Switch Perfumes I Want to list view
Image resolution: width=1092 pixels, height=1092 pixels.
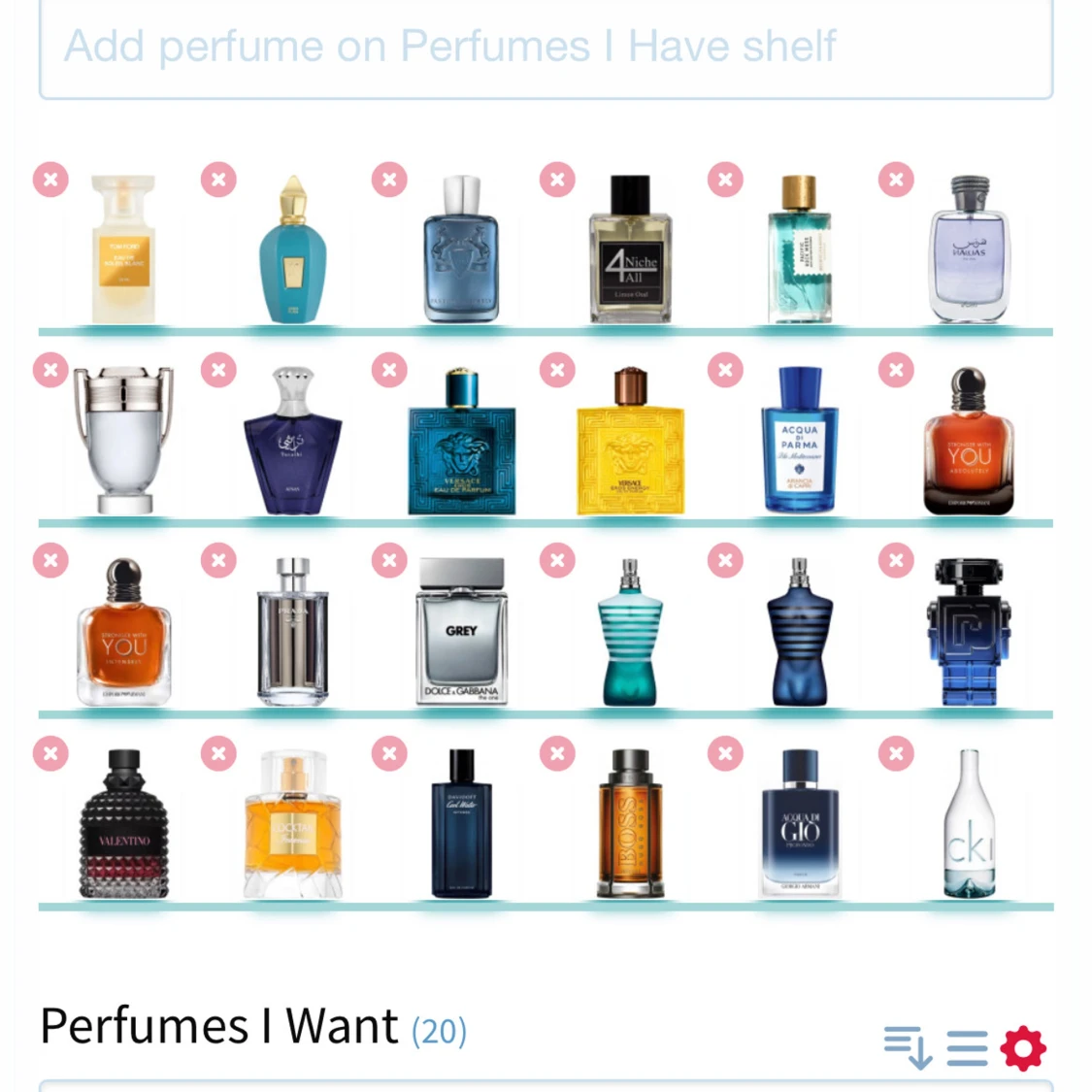[x=967, y=1048]
